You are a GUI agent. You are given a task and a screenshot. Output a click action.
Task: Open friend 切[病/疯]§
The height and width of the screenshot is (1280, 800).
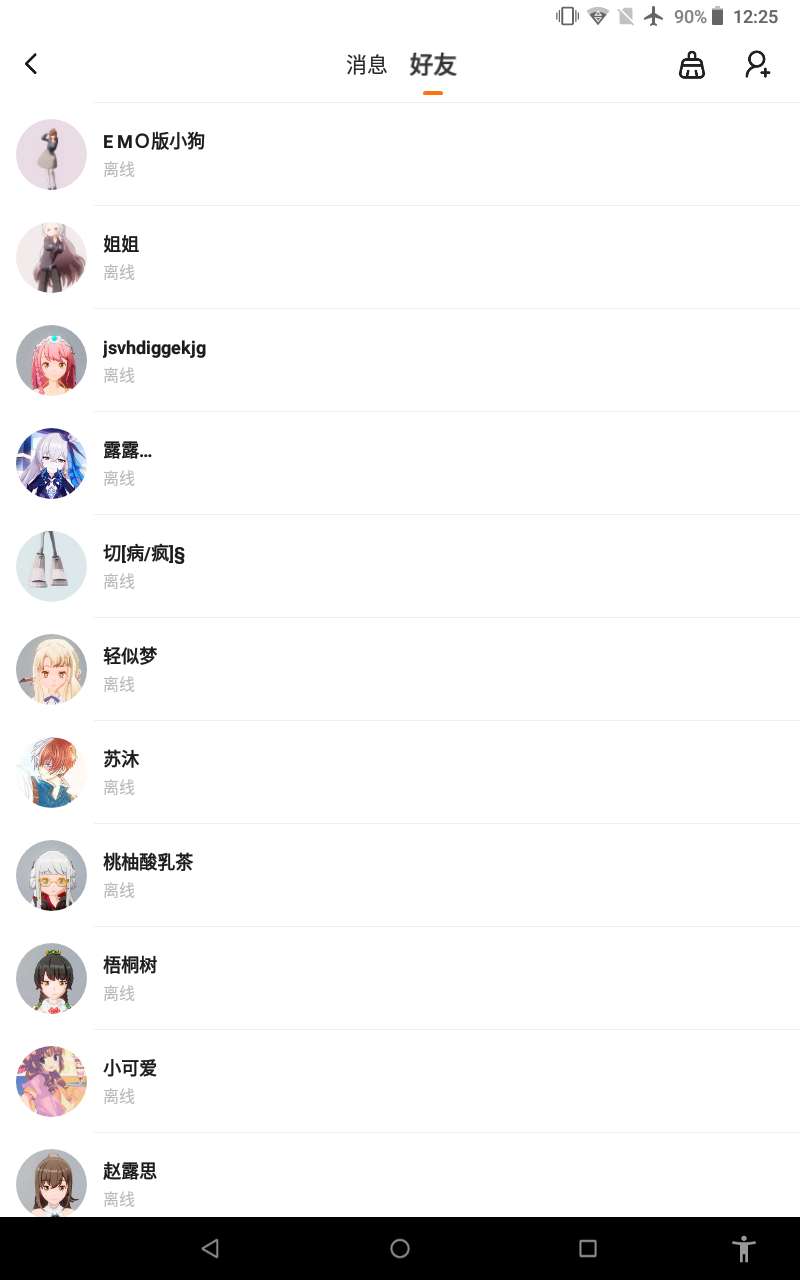pos(400,566)
